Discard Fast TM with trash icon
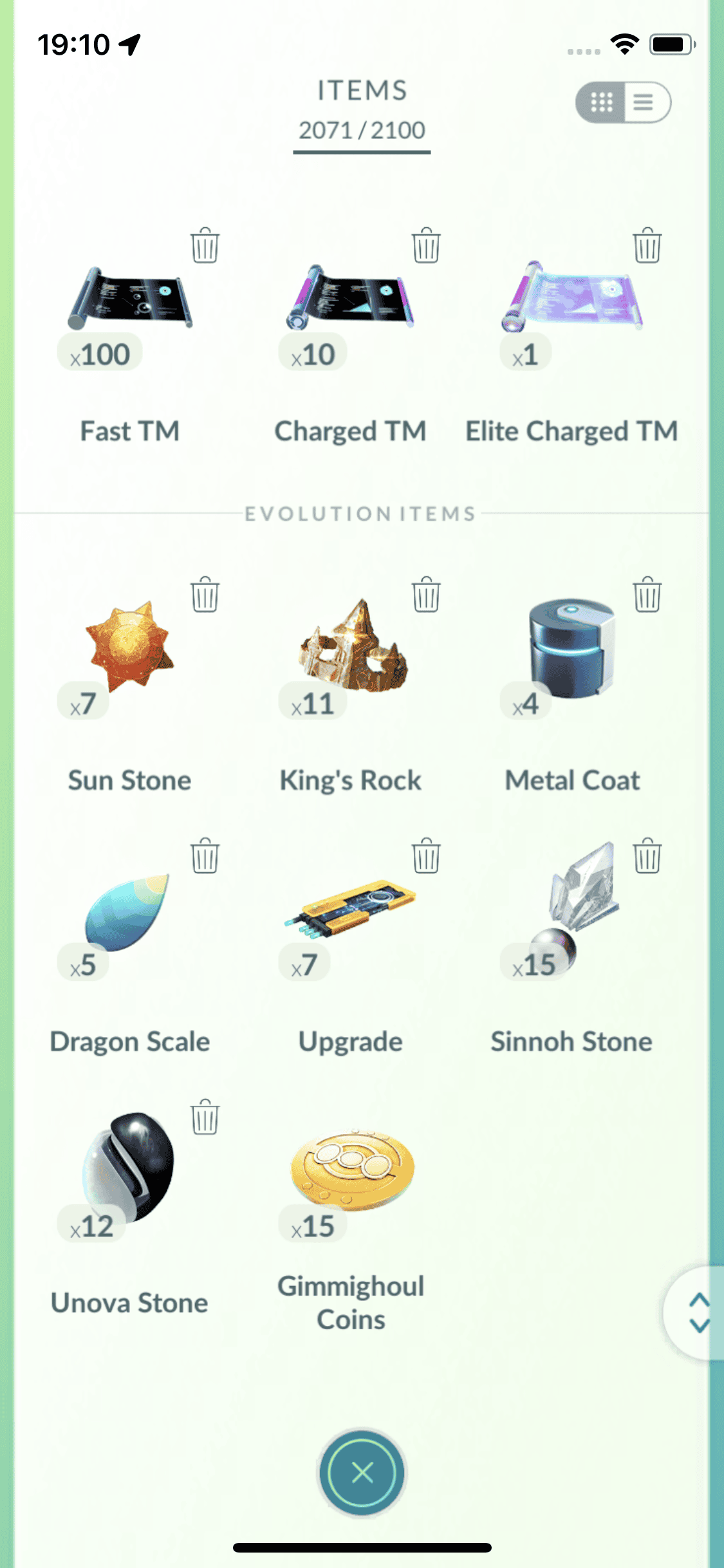 pyautogui.click(x=205, y=245)
